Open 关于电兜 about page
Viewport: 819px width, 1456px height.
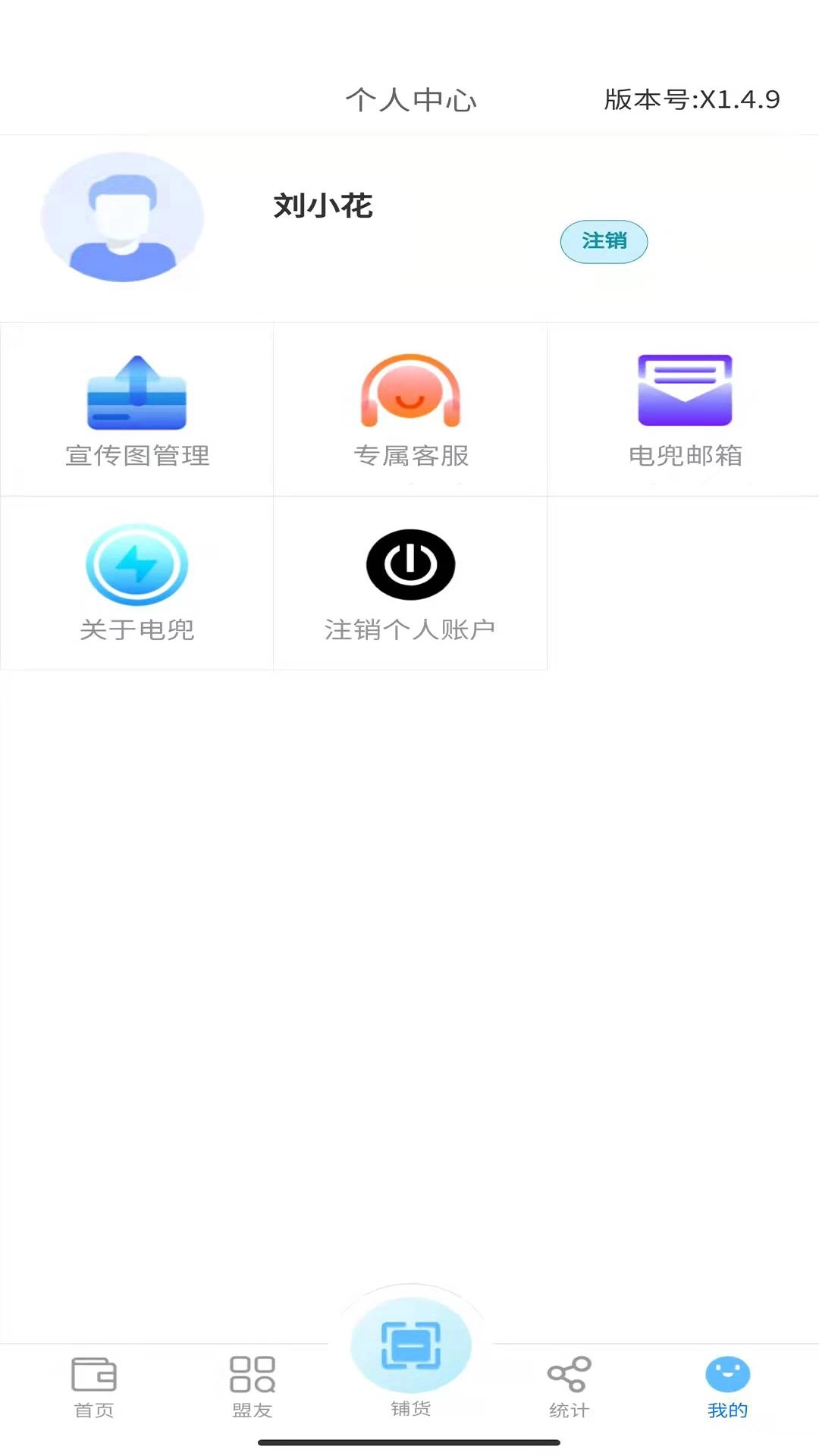click(136, 582)
